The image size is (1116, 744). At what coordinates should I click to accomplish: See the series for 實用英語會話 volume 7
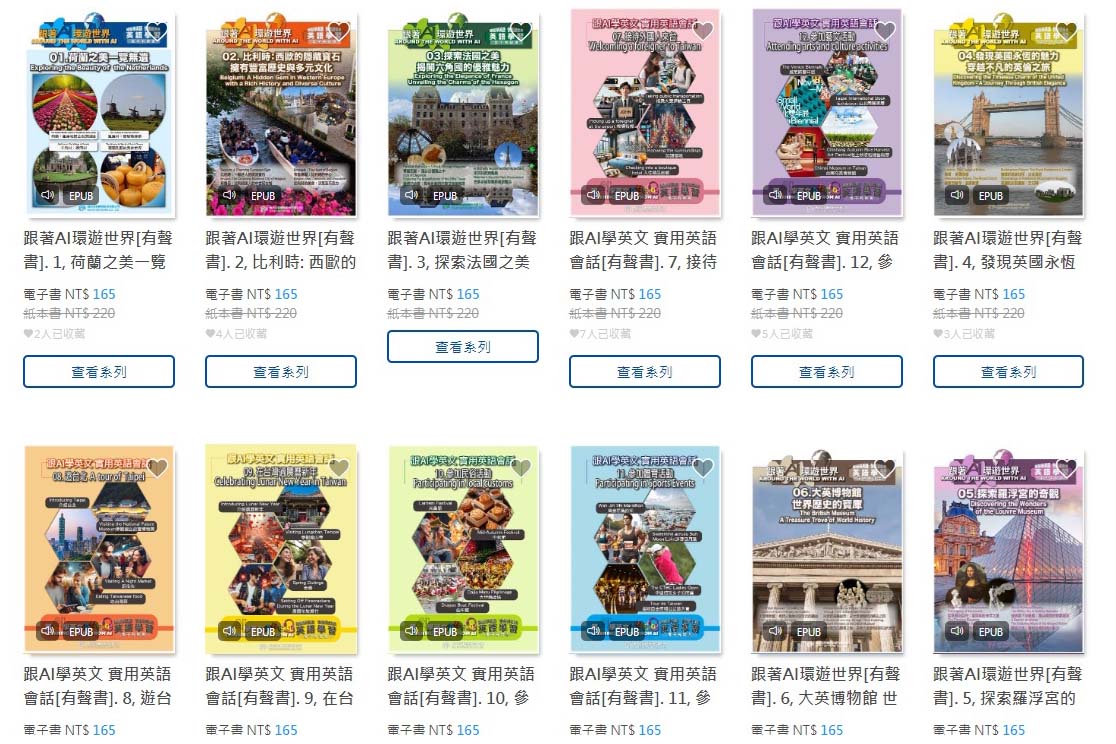coord(645,371)
